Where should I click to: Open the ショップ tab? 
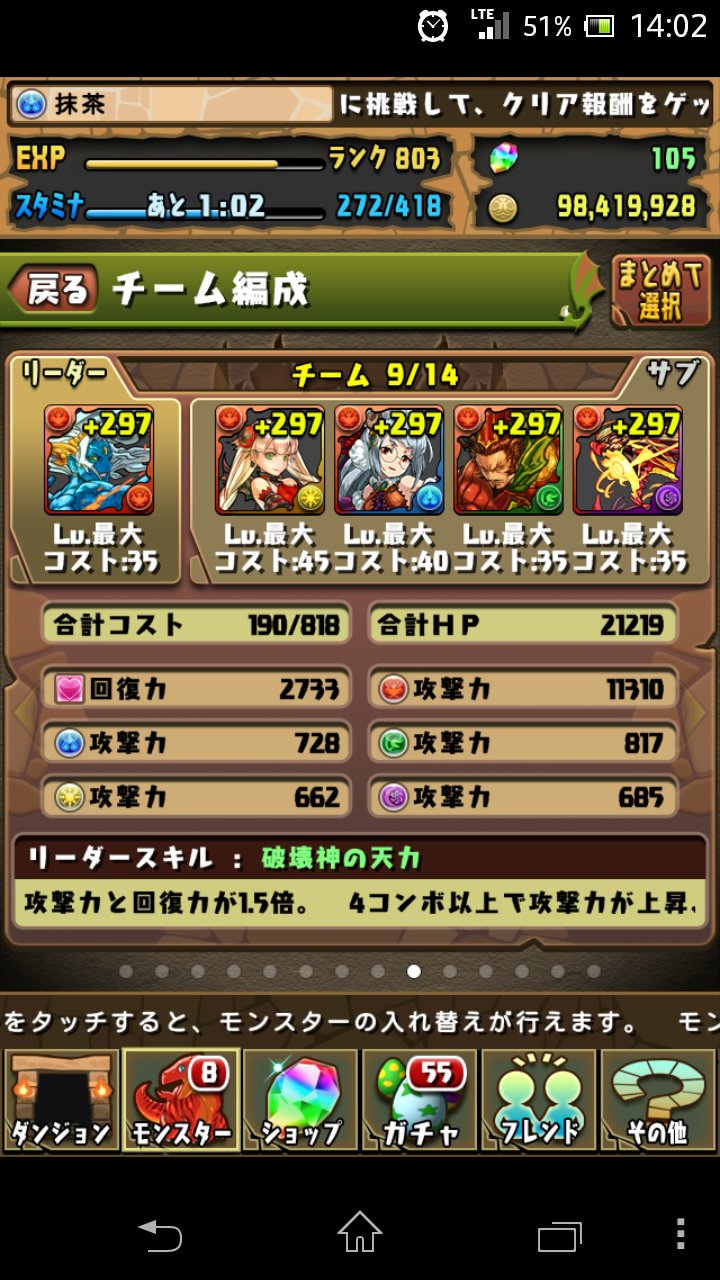coord(301,1101)
